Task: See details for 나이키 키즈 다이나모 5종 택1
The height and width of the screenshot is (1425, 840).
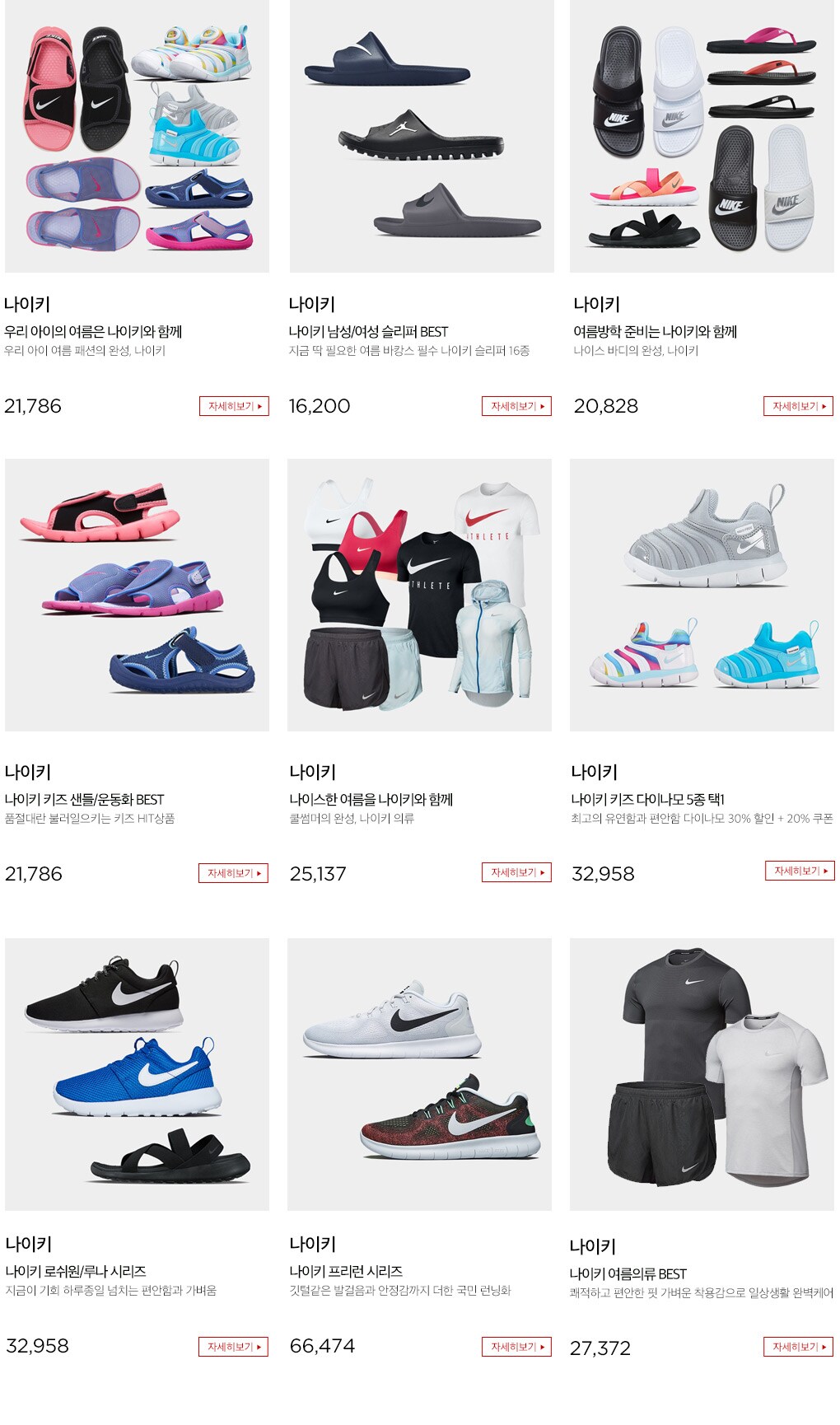Action: pos(800,871)
